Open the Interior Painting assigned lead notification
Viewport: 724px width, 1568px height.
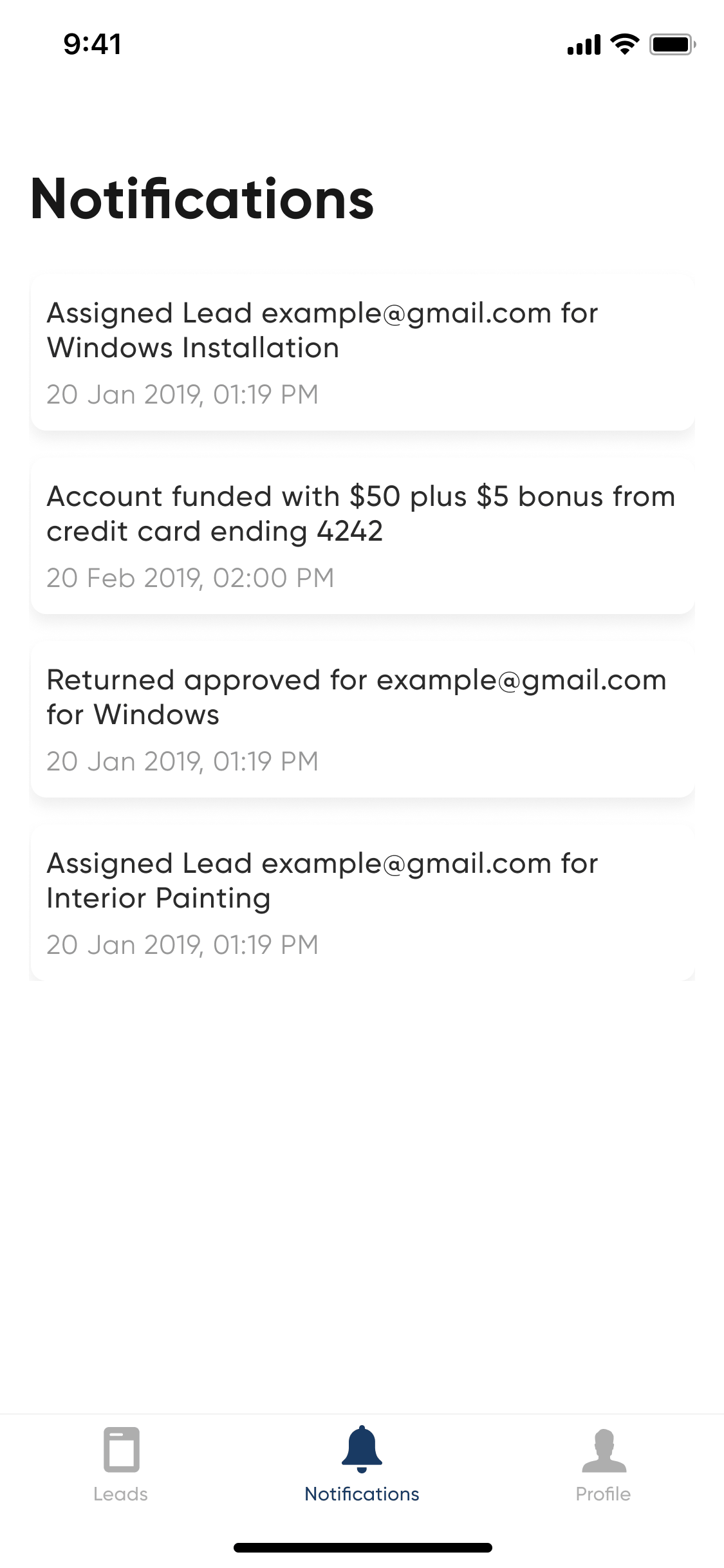coord(362,903)
